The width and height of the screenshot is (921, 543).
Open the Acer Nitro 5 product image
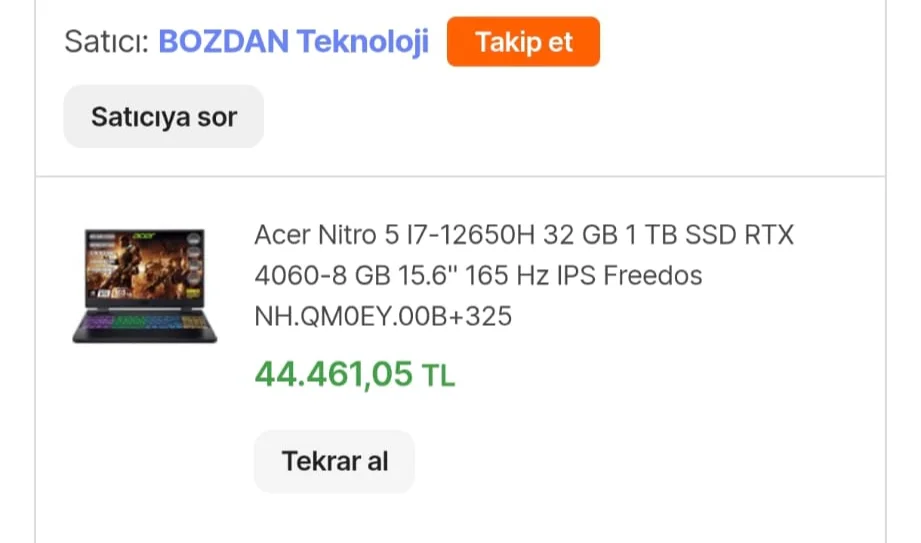coord(144,286)
